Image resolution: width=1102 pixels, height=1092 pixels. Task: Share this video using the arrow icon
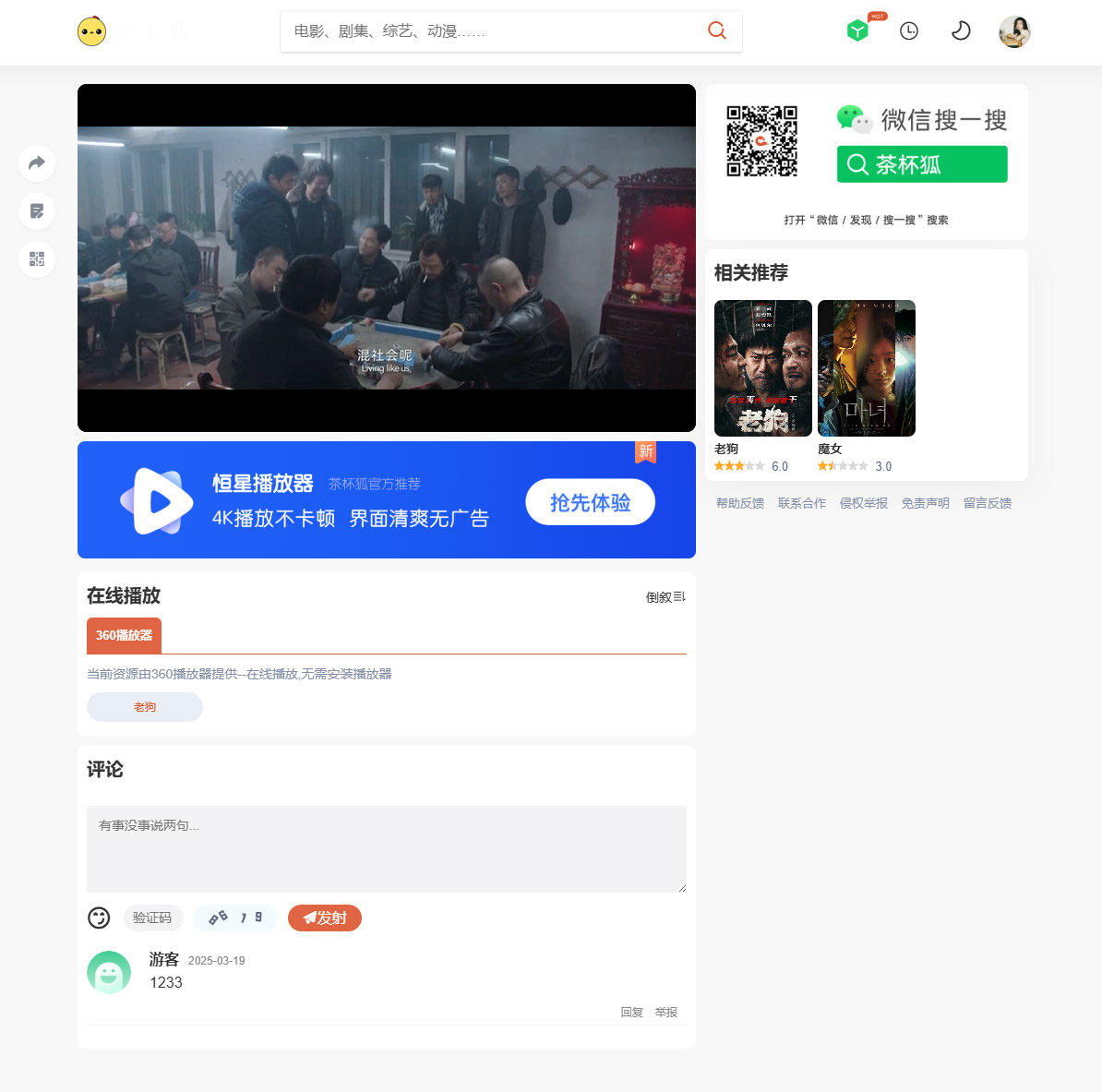(37, 163)
